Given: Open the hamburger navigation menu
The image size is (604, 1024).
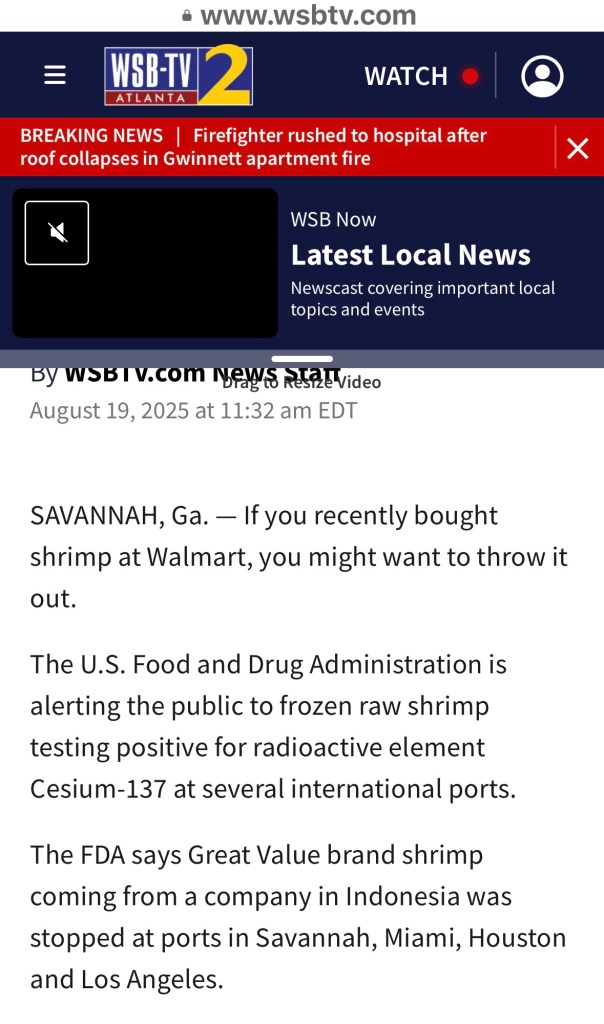Looking at the screenshot, I should click(x=55, y=76).
